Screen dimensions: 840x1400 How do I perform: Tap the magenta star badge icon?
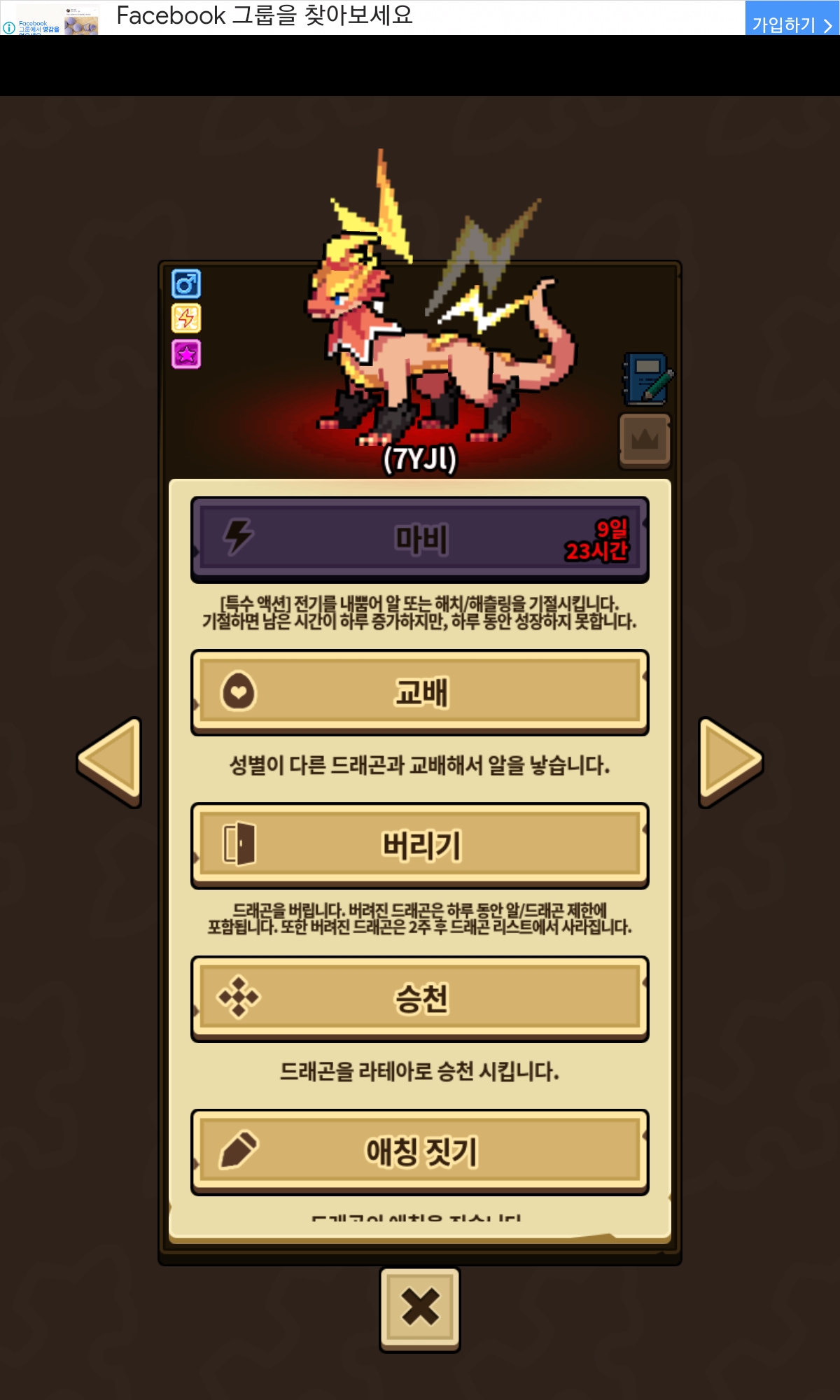click(x=186, y=354)
